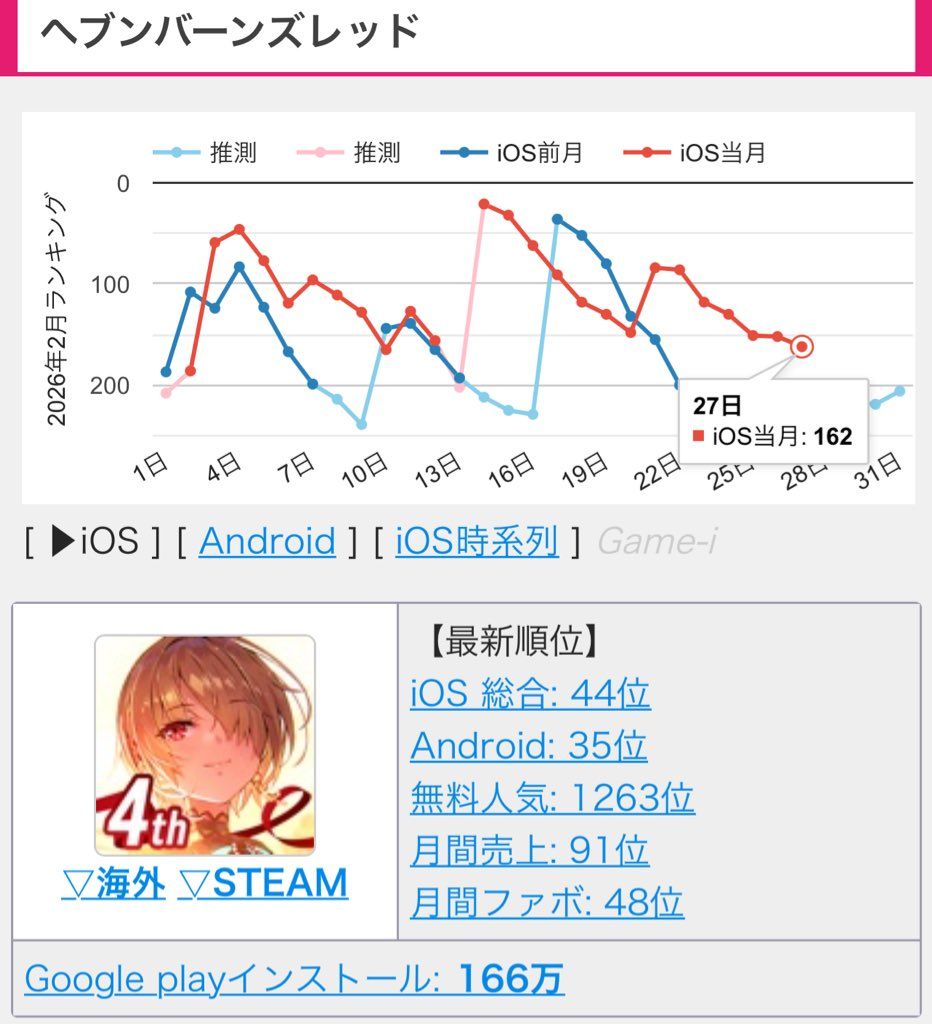View the 無料人気 1263位 ranking

[x=552, y=798]
